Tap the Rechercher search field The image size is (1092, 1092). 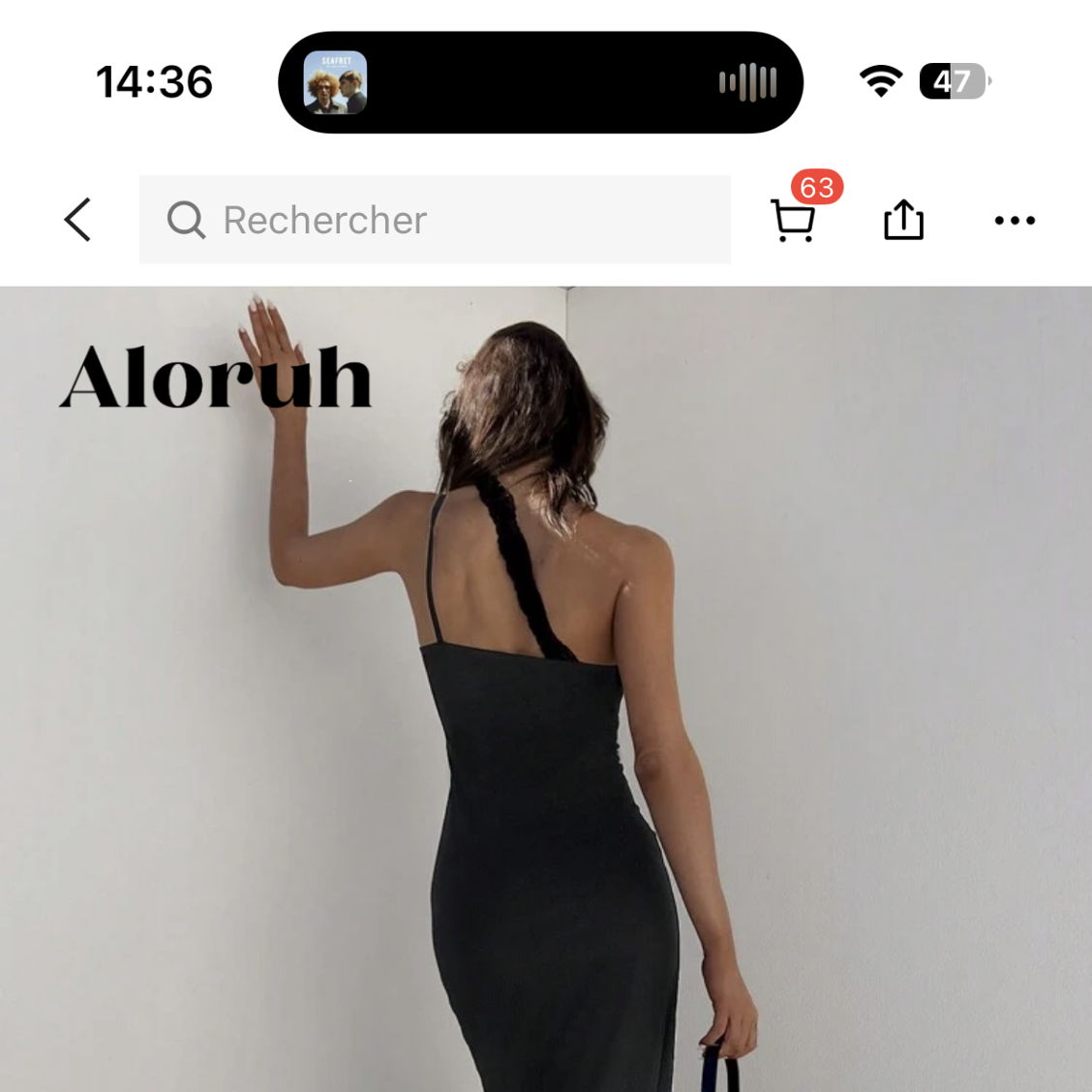[436, 220]
